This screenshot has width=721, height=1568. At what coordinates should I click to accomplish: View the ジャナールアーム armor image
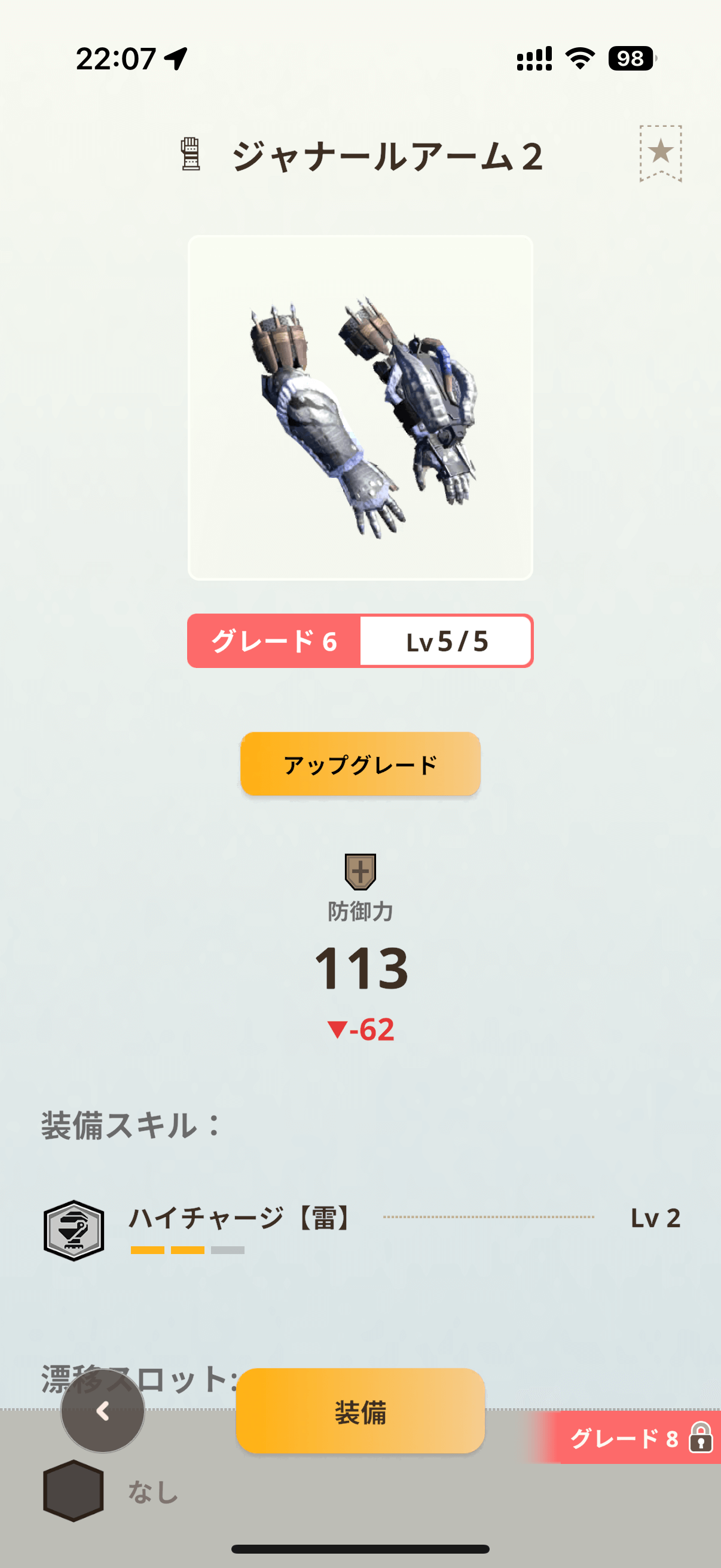point(360,408)
